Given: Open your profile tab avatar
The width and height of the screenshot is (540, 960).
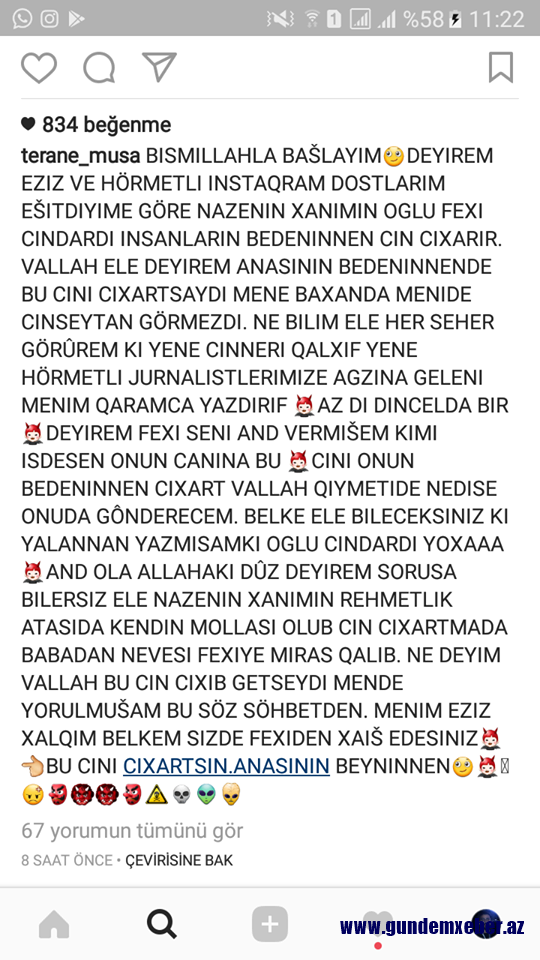Looking at the screenshot, I should click(486, 924).
